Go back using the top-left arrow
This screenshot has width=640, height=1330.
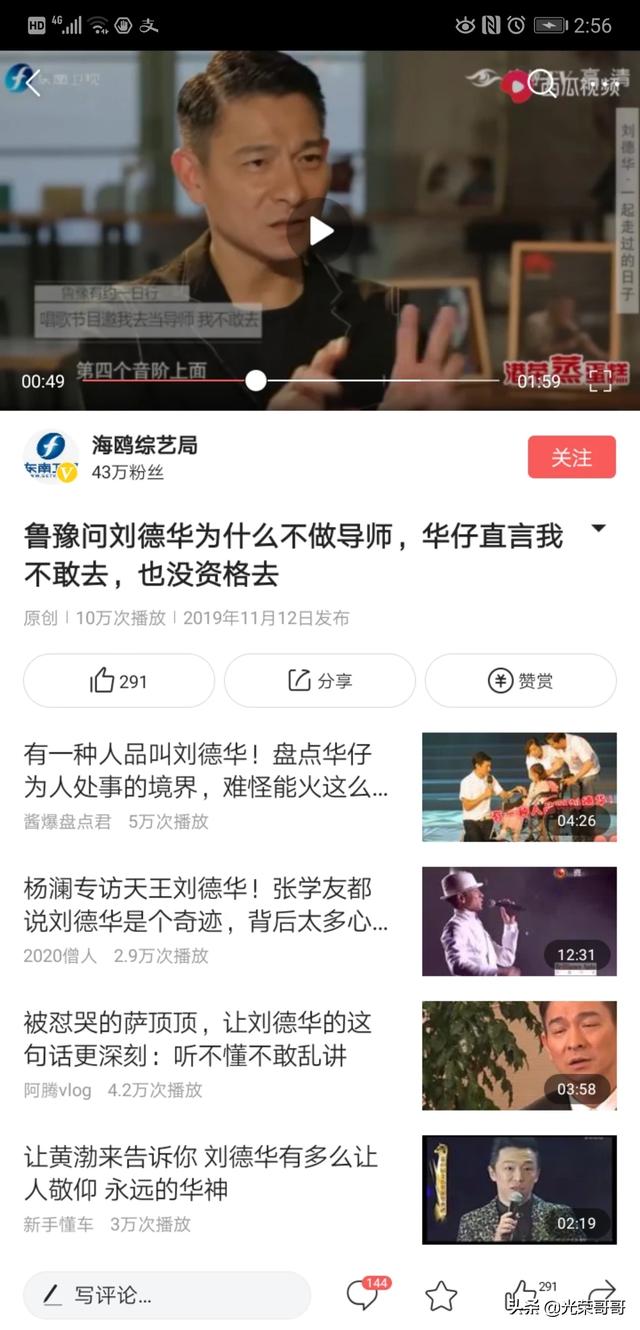33,82
